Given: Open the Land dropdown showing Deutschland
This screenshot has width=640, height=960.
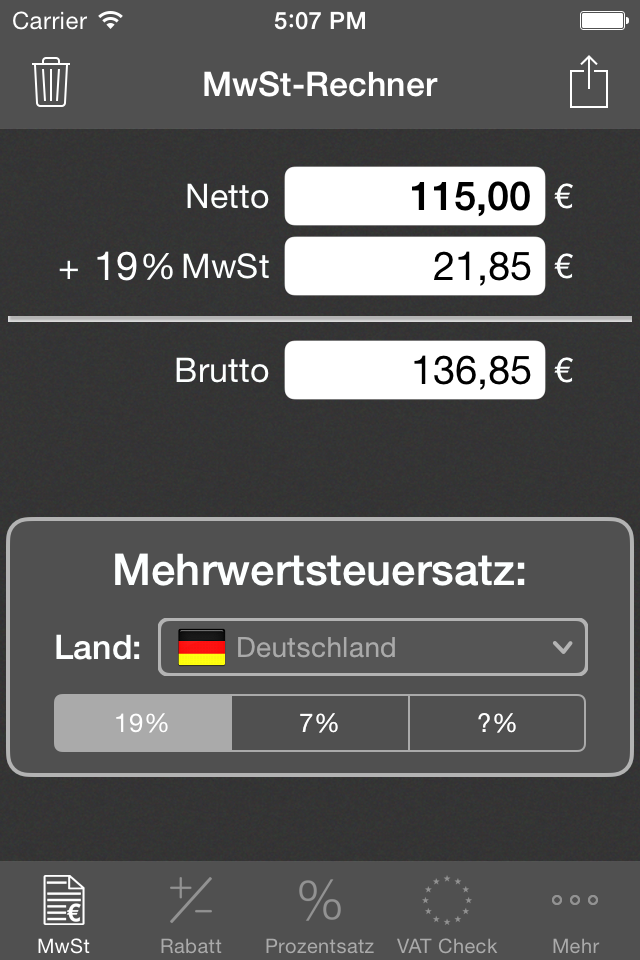Looking at the screenshot, I should point(372,648).
